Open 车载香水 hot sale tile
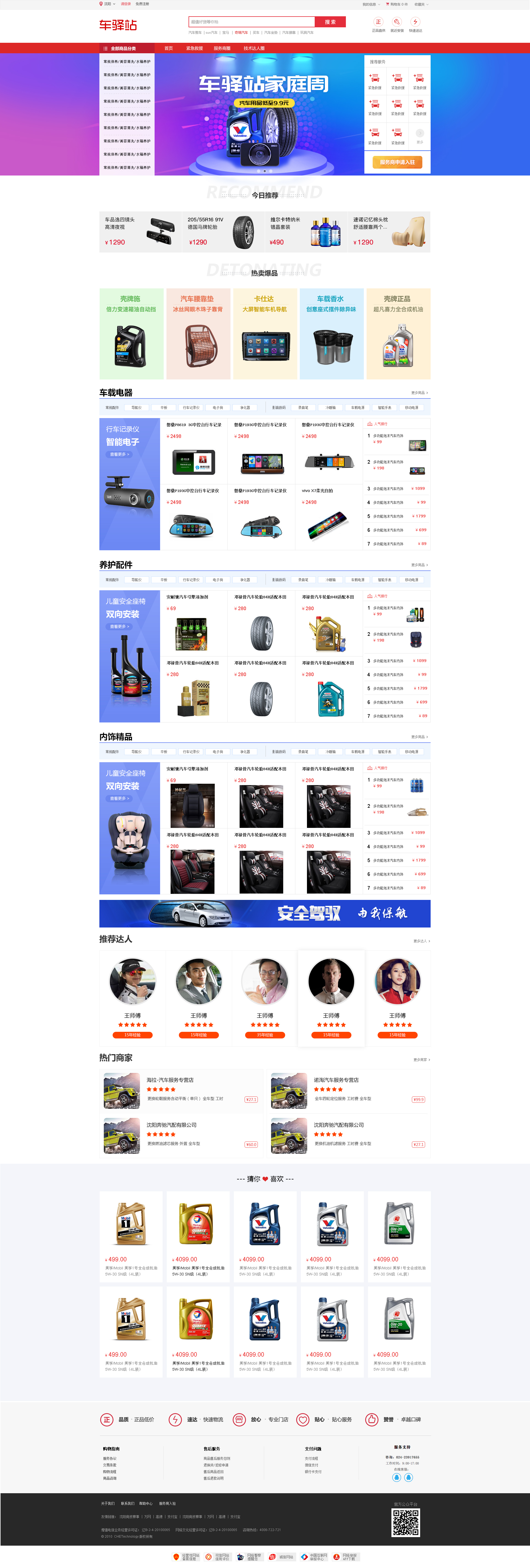The height and width of the screenshot is (1568, 530). click(331, 334)
